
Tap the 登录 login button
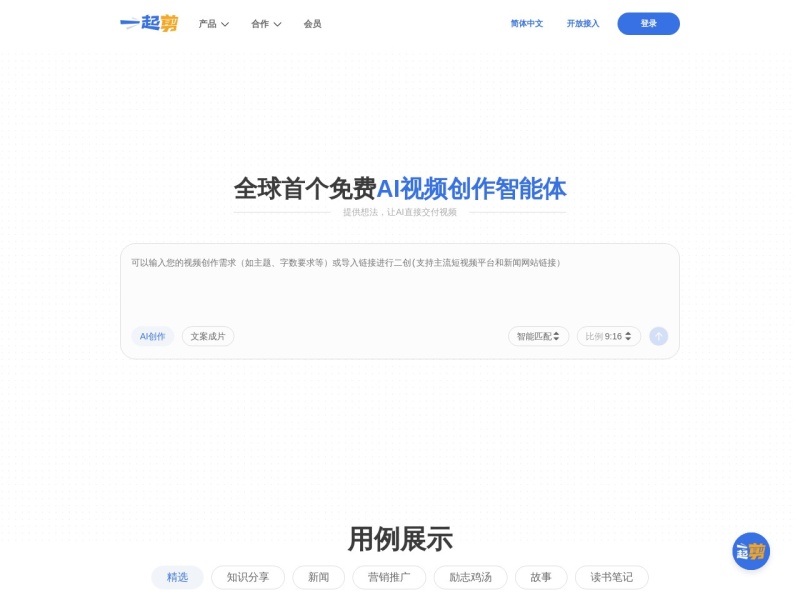point(648,24)
